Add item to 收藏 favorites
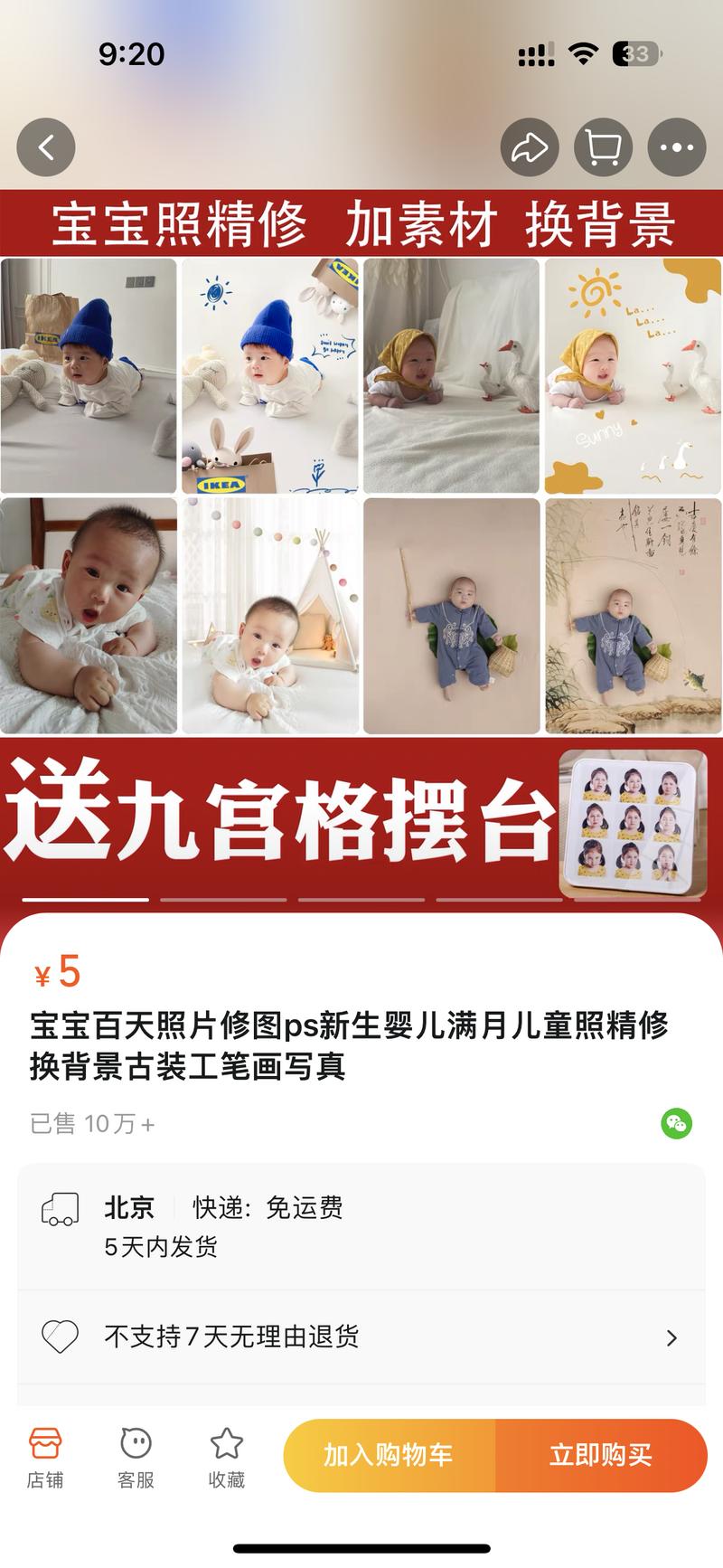 pyautogui.click(x=226, y=1457)
